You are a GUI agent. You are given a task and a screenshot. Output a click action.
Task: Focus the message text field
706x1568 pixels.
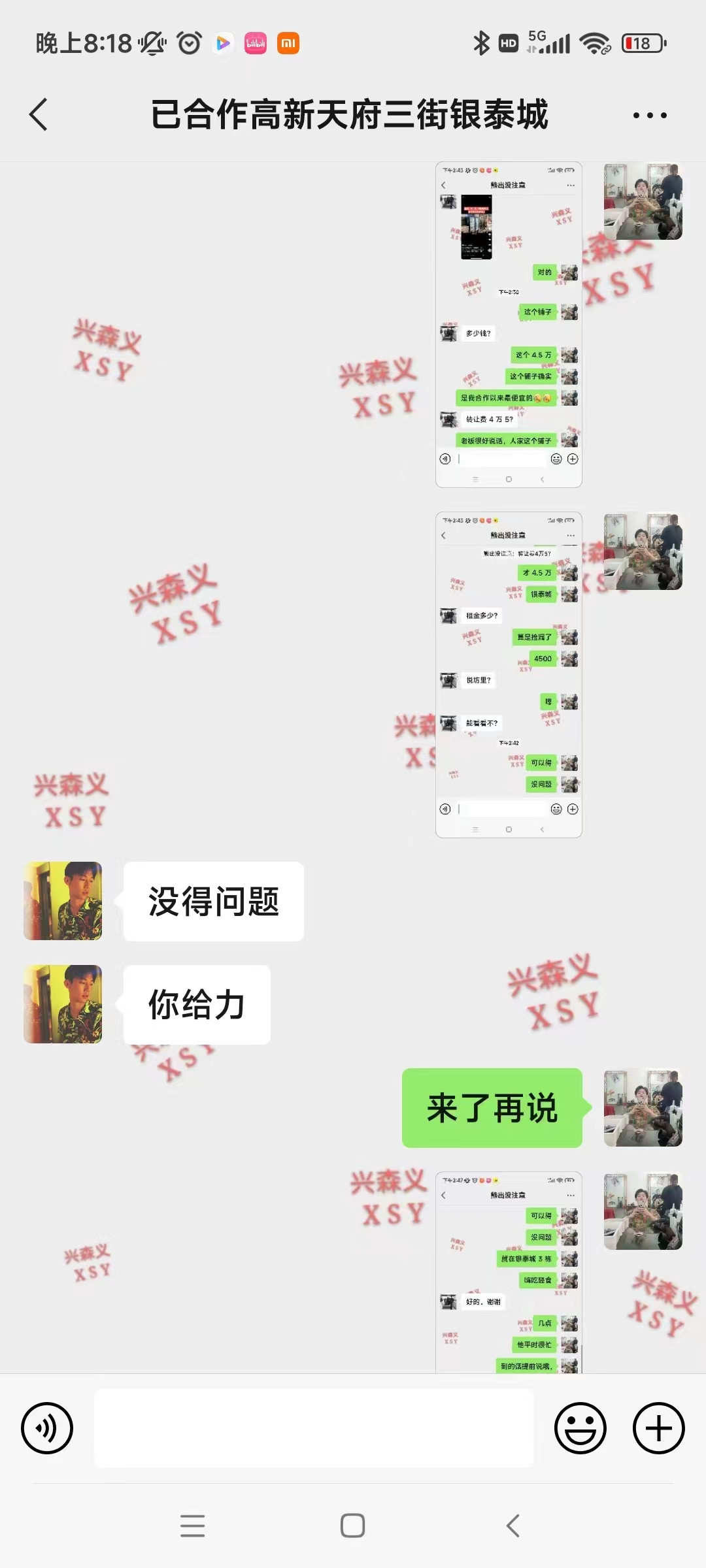(314, 1428)
